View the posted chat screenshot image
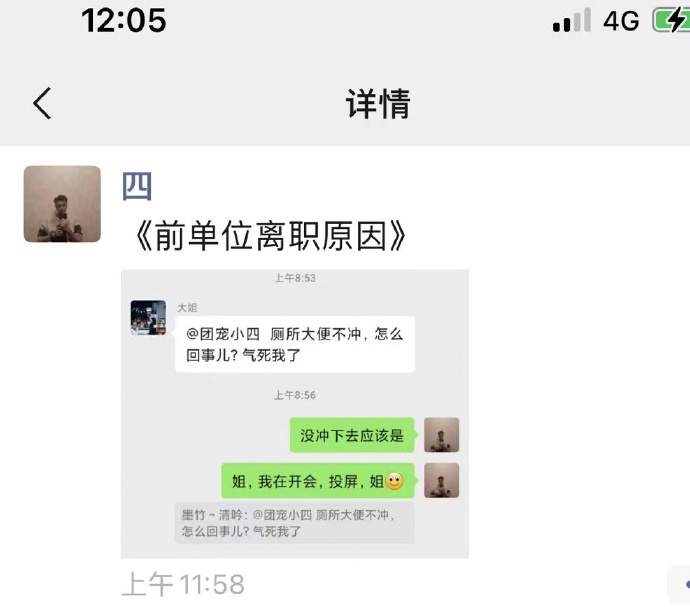The image size is (690, 607). (295, 412)
